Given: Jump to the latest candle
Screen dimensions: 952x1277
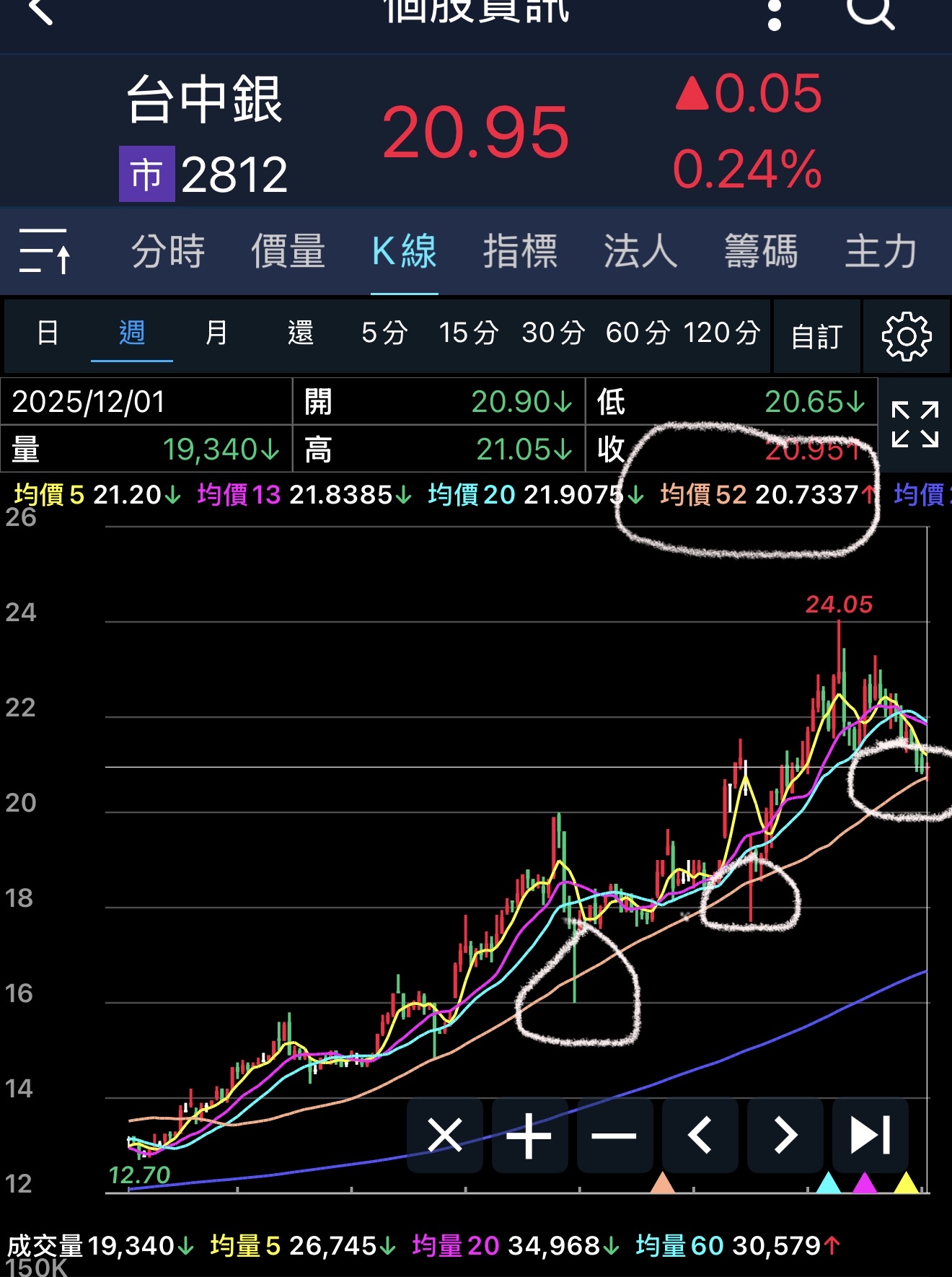Looking at the screenshot, I should [870, 1136].
